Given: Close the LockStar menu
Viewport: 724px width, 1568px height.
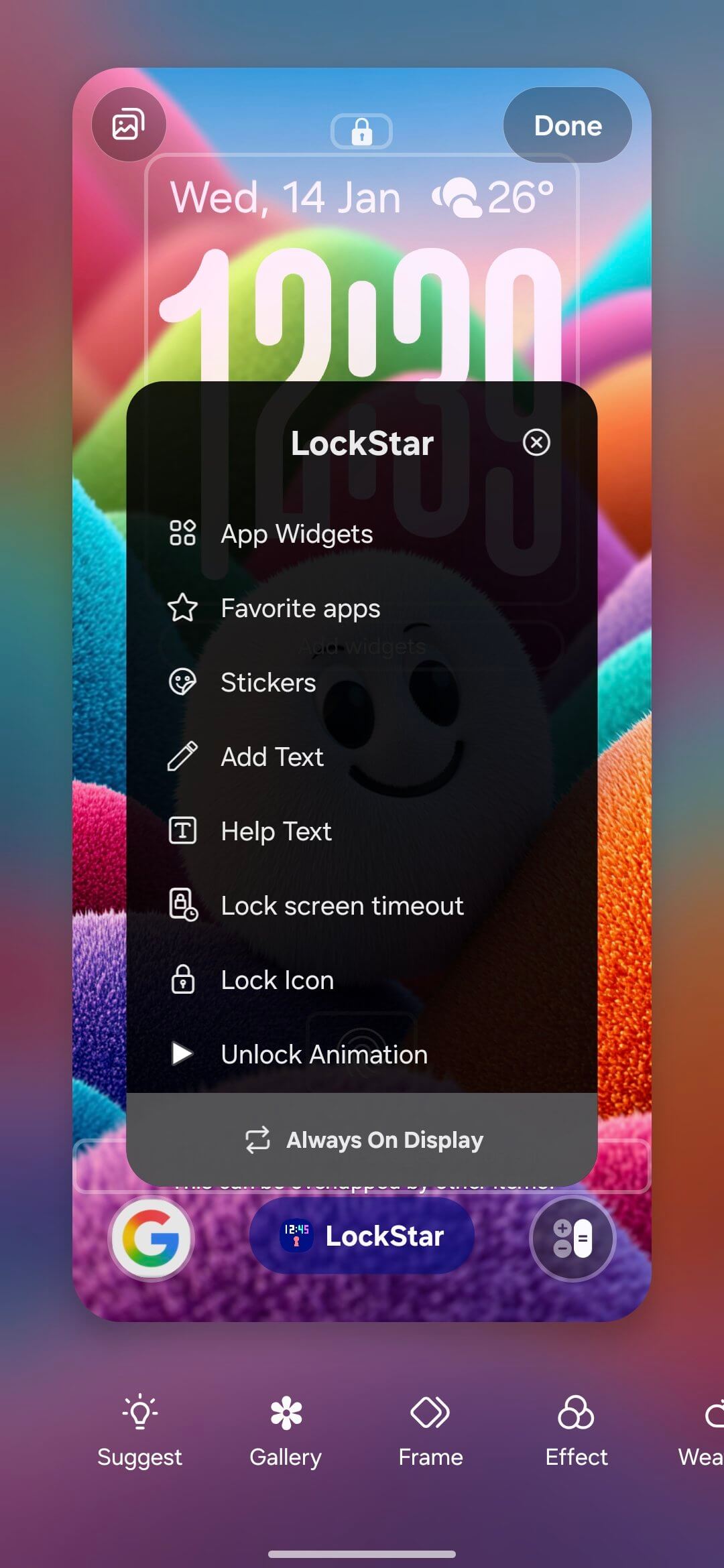Looking at the screenshot, I should 536,442.
